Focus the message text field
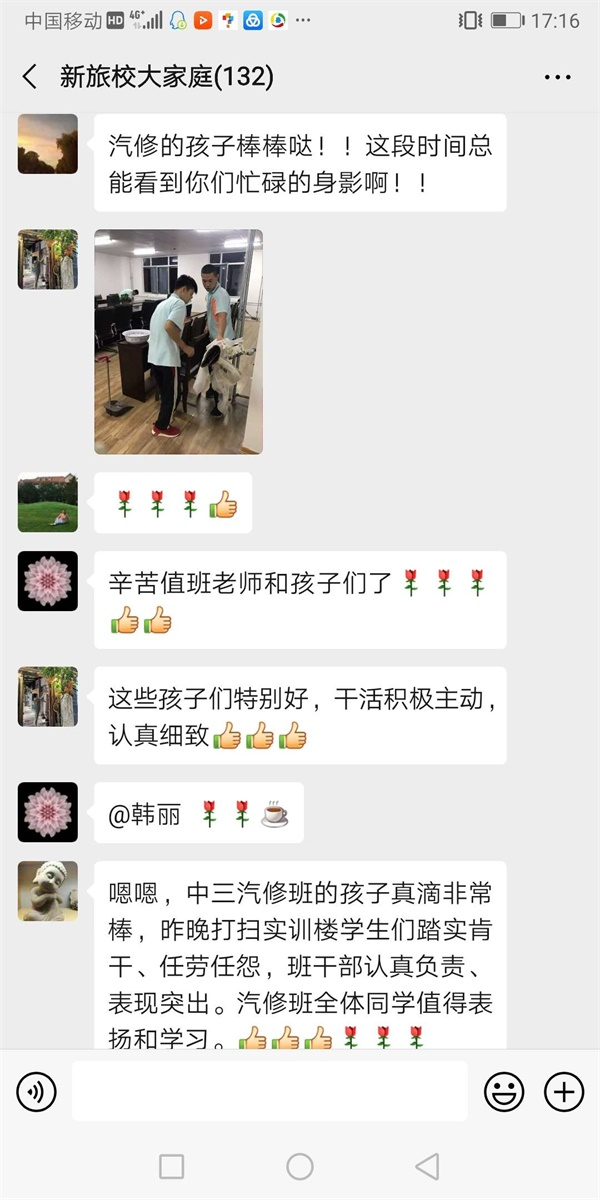 269,1092
